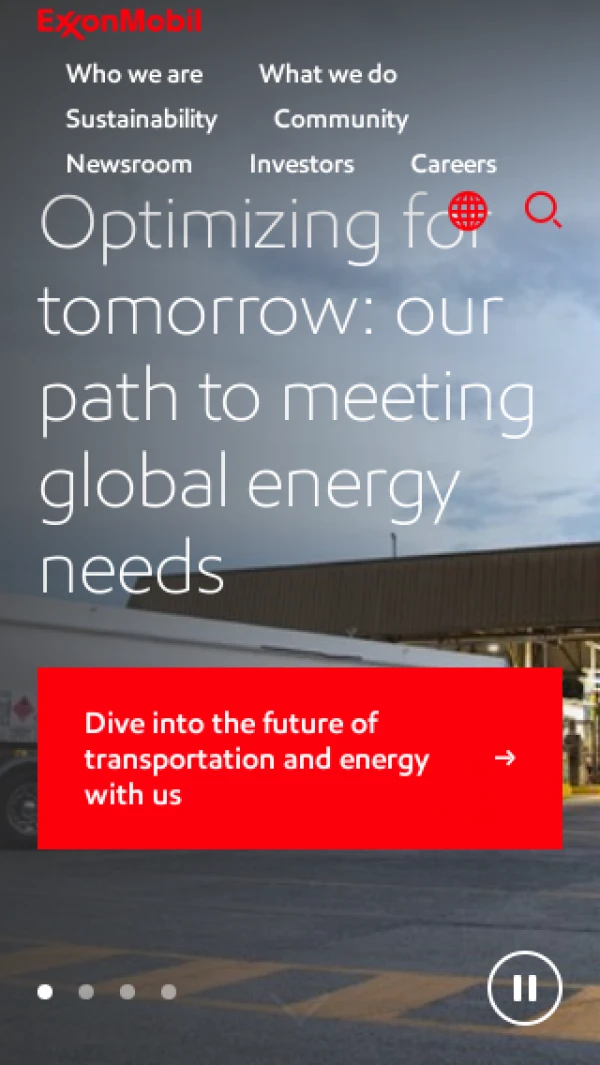Viewport: 600px width, 1065px height.
Task: Jump to the fourth slide dot
Action: 168,992
